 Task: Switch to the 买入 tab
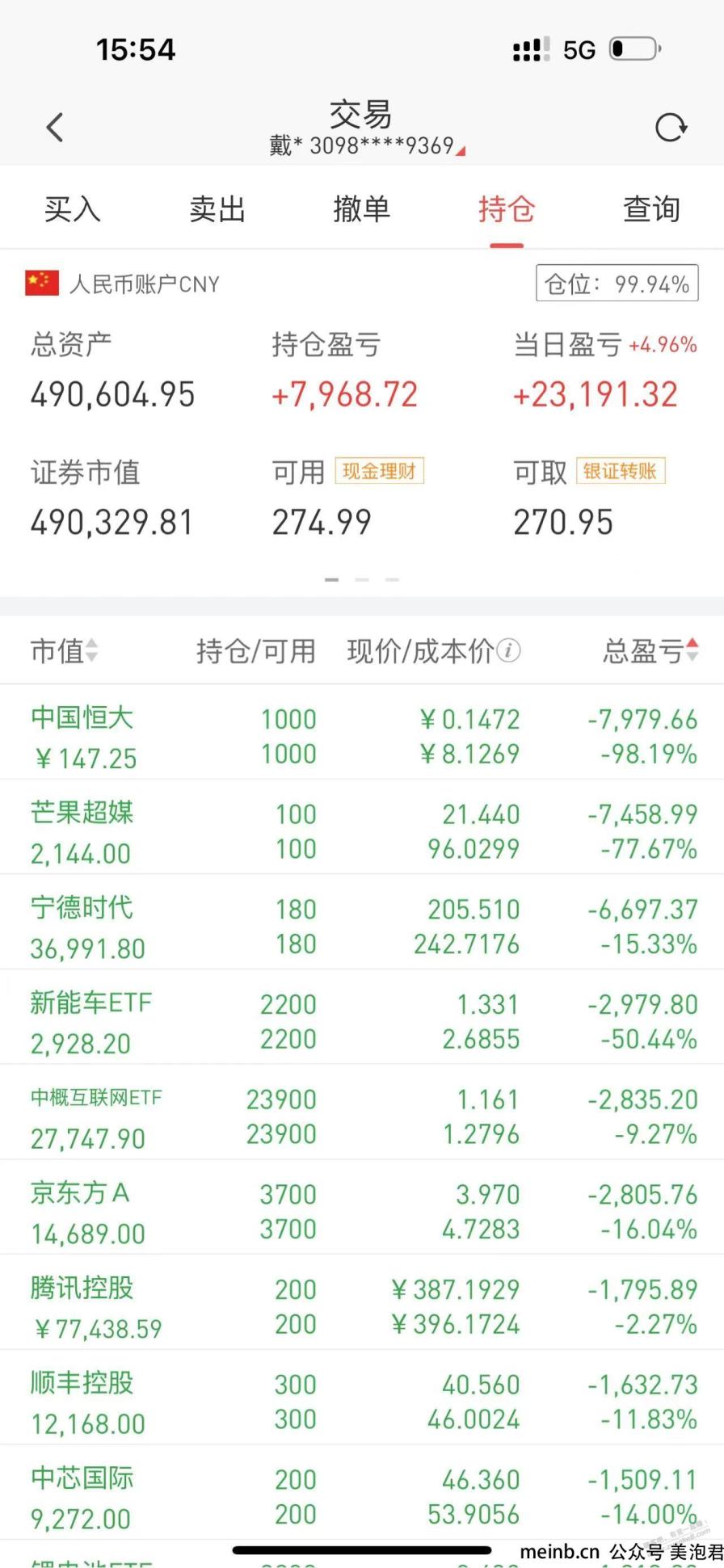(x=72, y=209)
